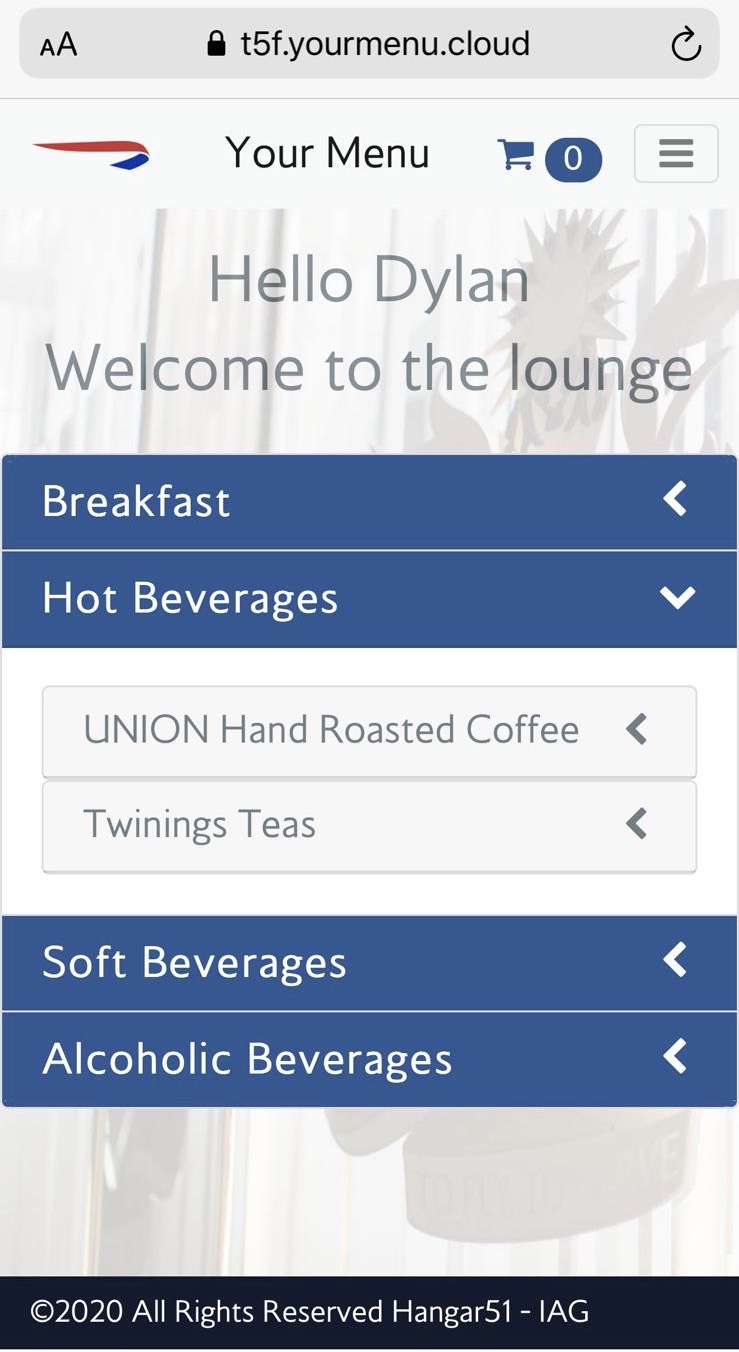Tap the Your Menu home title
Viewport: 739px width, 1352px height.
pyautogui.click(x=327, y=154)
